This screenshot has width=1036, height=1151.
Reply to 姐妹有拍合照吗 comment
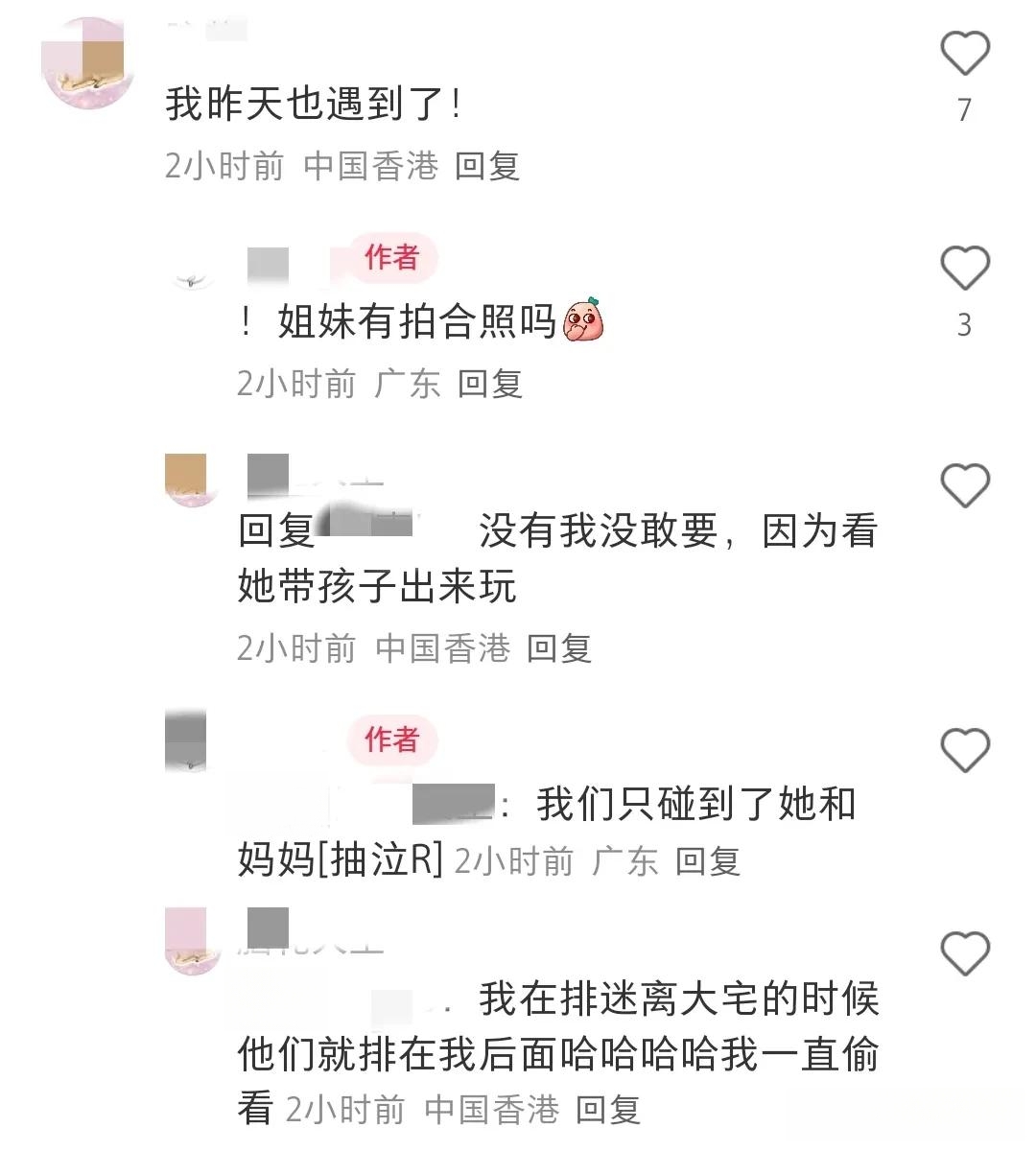coord(490,384)
